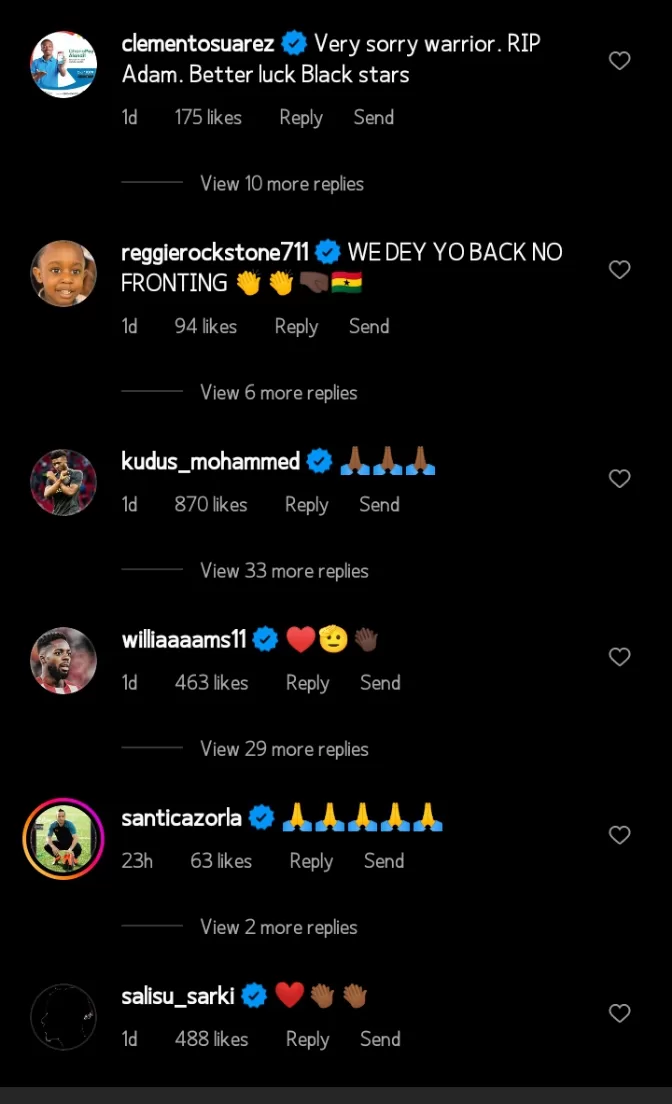Expand View 29 more replies
Image resolution: width=672 pixels, height=1104 pixels.
coord(284,749)
